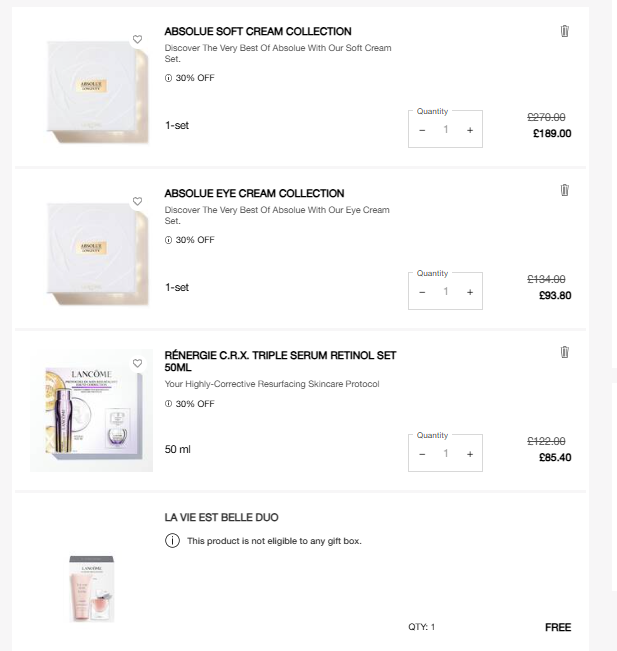Image resolution: width=617 pixels, height=651 pixels.
Task: Show 30% OFF info for Soft Cream Collection
Action: 168,78
